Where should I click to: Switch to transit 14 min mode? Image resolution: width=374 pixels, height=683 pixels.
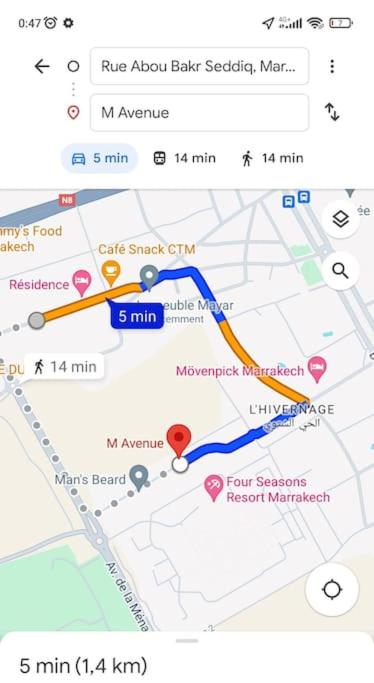pos(185,158)
